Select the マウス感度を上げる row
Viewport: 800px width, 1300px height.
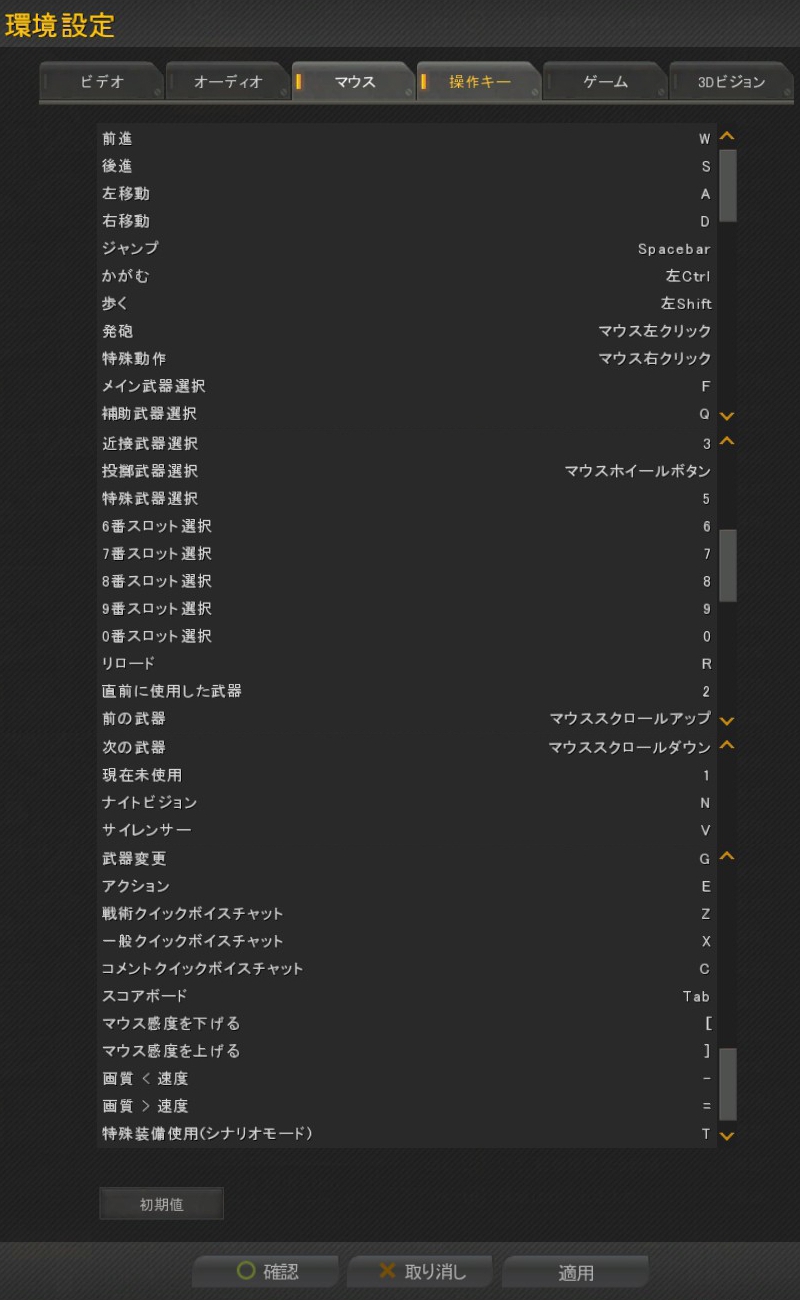click(405, 1052)
